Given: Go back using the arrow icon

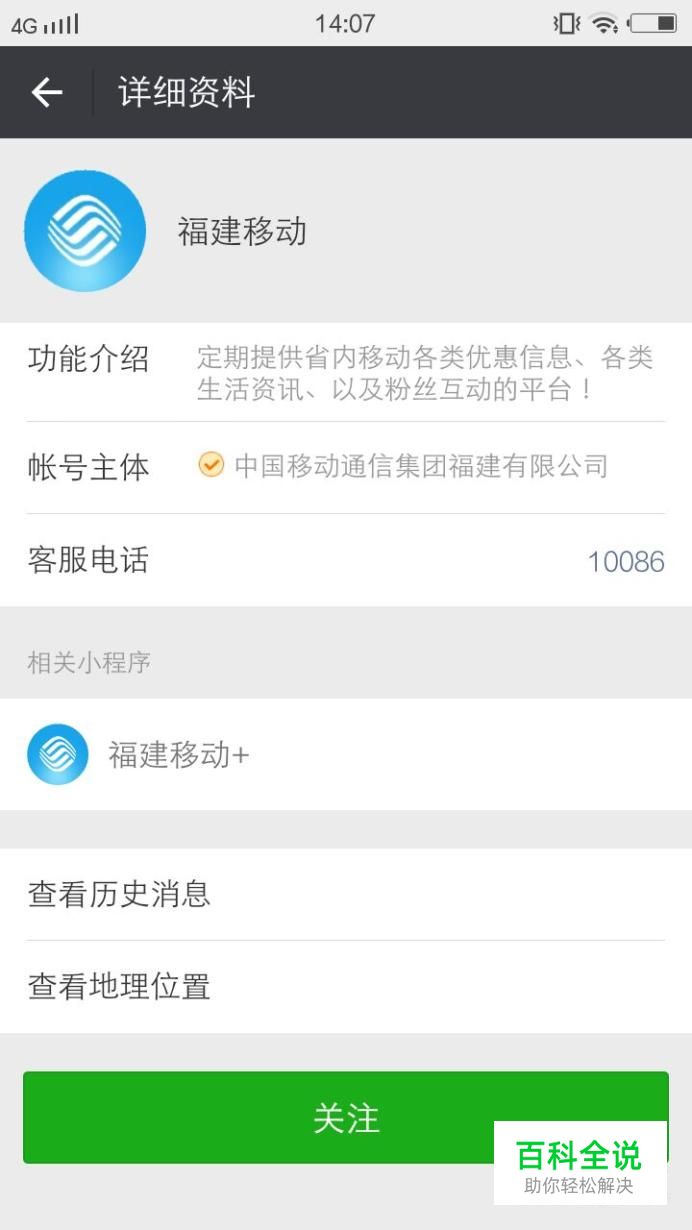Looking at the screenshot, I should pos(47,93).
